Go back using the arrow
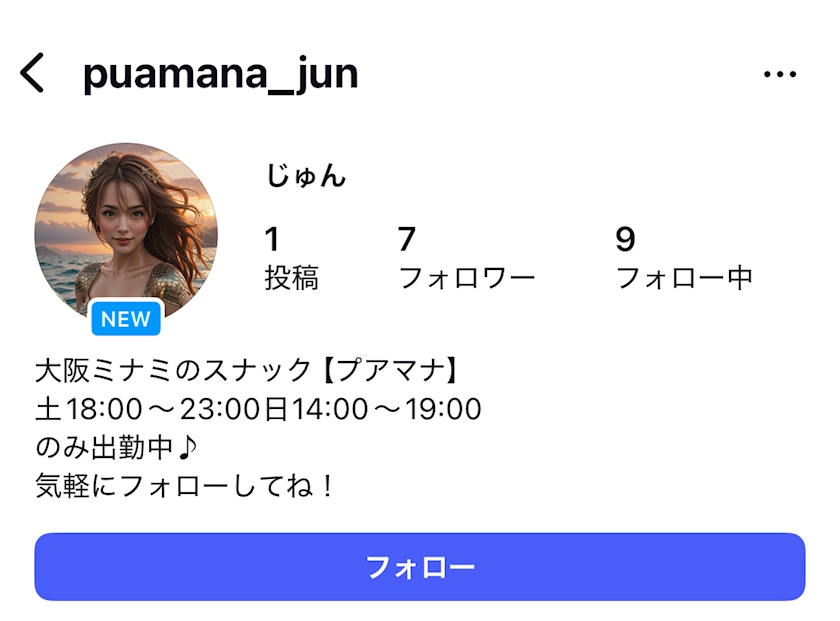This screenshot has height=621, width=840. [x=32, y=73]
